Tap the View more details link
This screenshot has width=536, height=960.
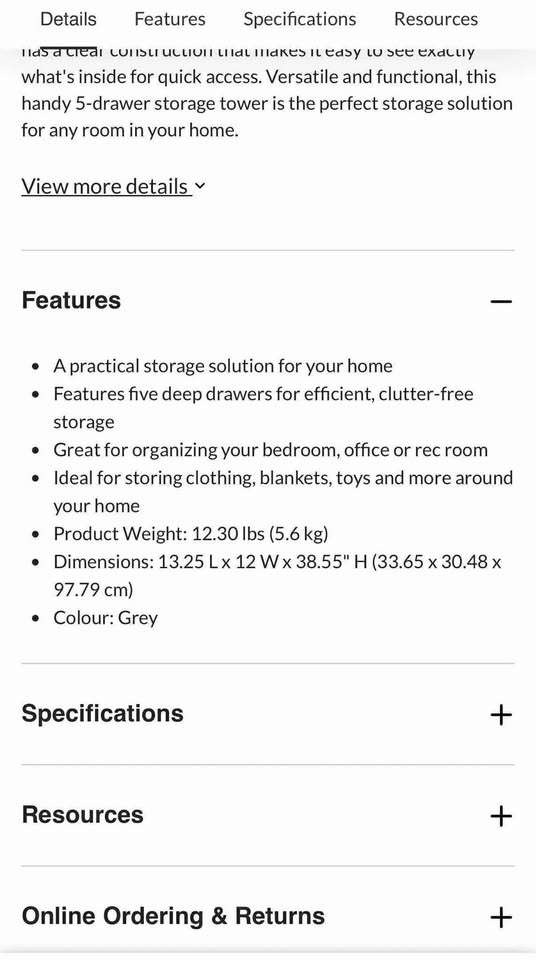pos(113,186)
